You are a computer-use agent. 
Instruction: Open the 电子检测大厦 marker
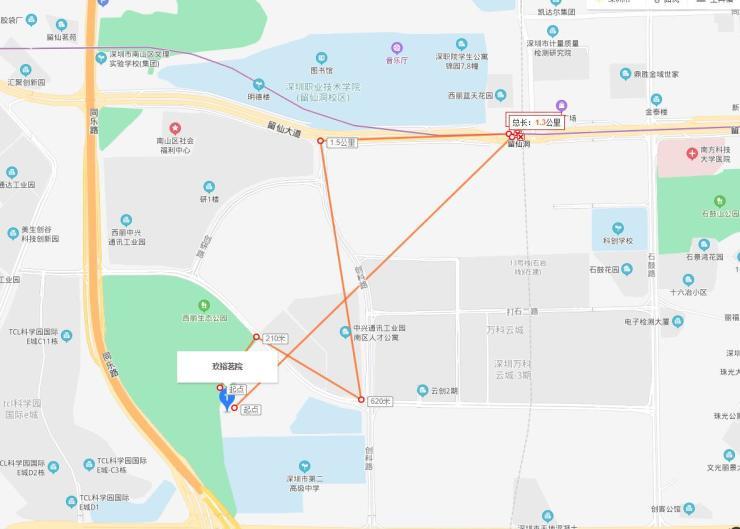(x=677, y=321)
